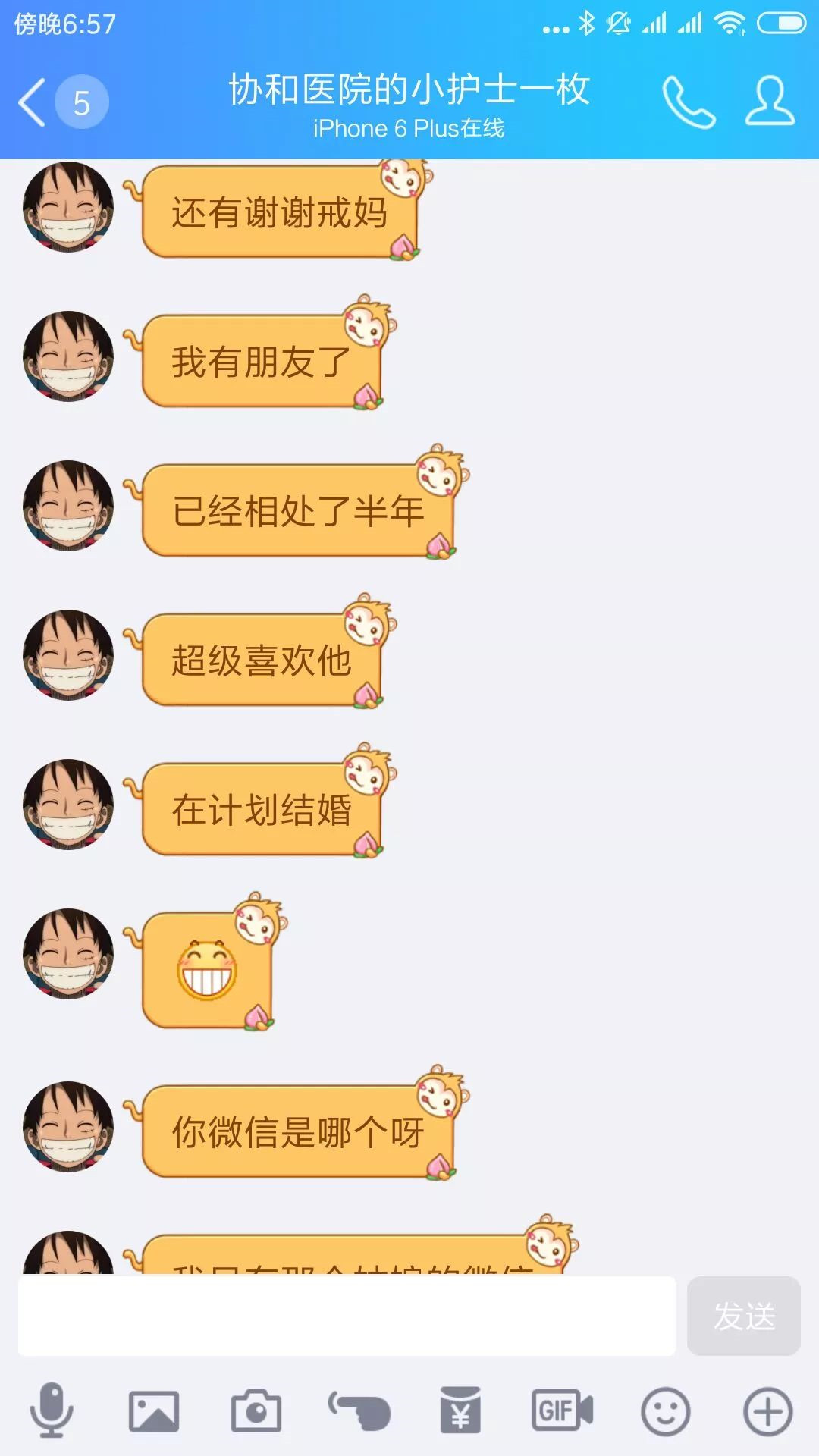Tap the 发送 send button
Image resolution: width=819 pixels, height=1456 pixels.
pyautogui.click(x=743, y=1316)
